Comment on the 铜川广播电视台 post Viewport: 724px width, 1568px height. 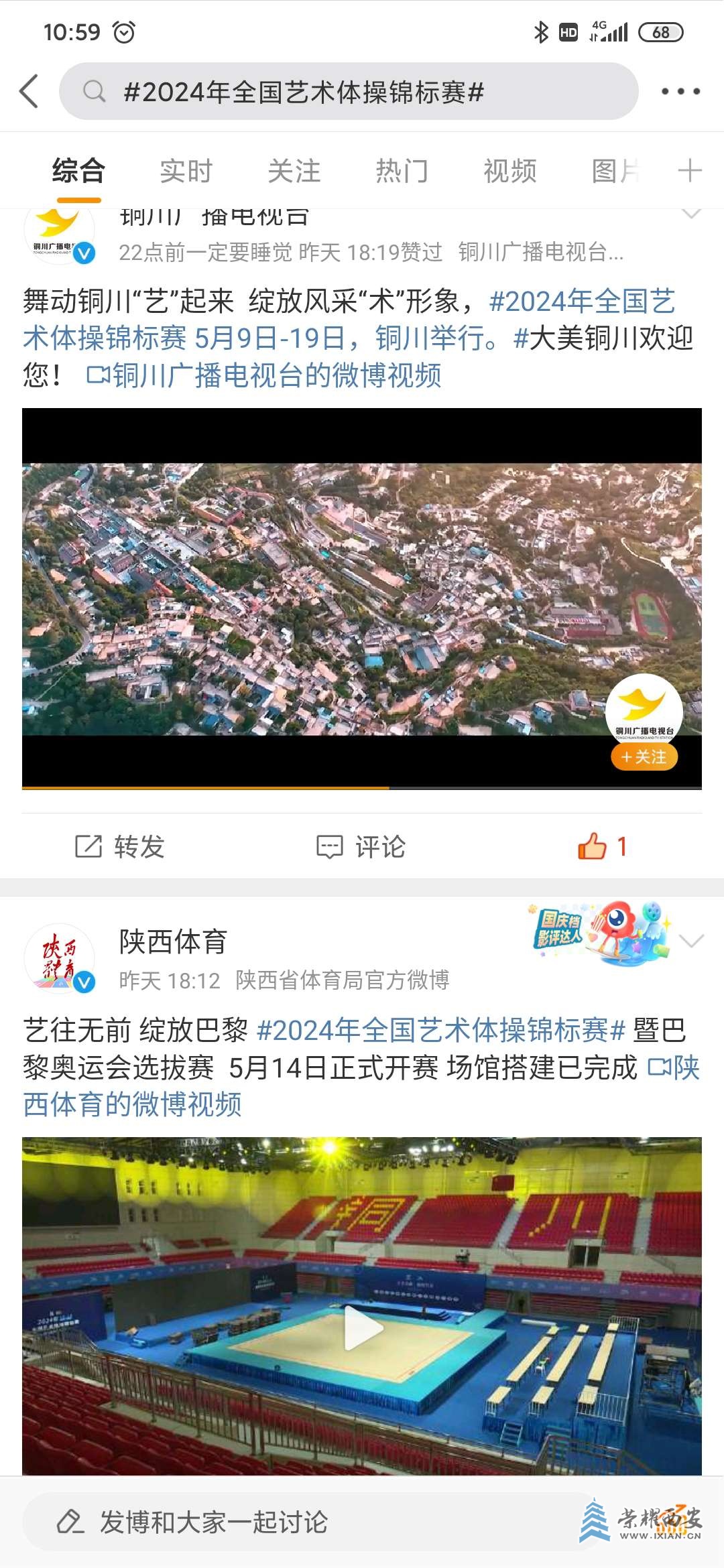(361, 847)
